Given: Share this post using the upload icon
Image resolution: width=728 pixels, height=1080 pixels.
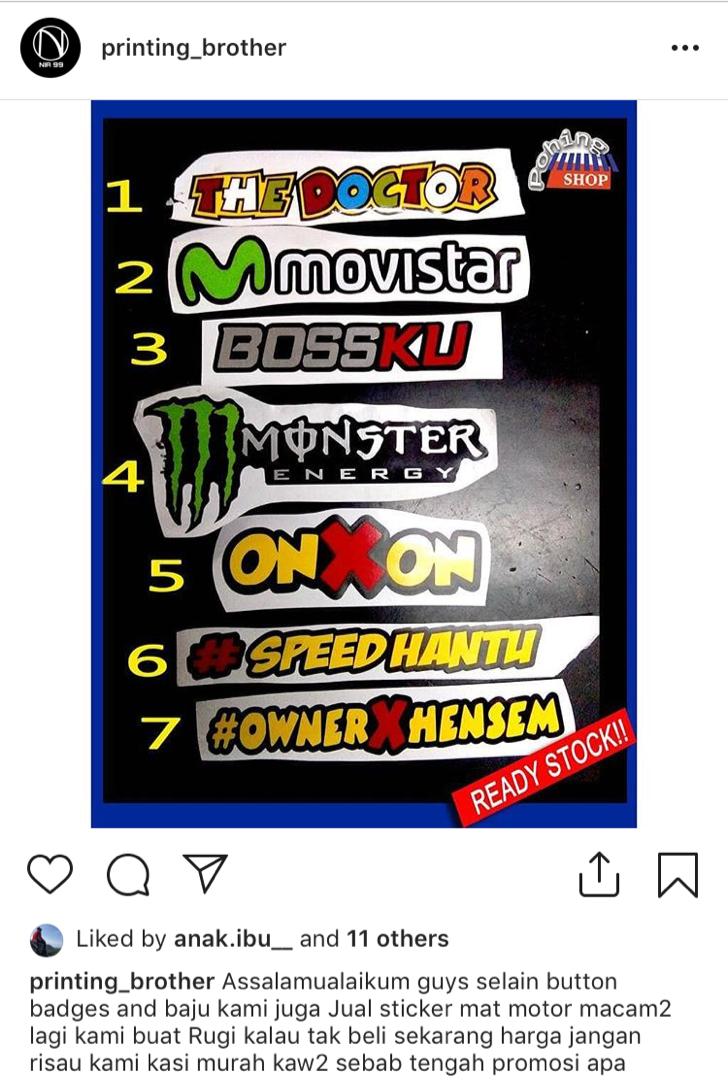Looking at the screenshot, I should pos(599,874).
